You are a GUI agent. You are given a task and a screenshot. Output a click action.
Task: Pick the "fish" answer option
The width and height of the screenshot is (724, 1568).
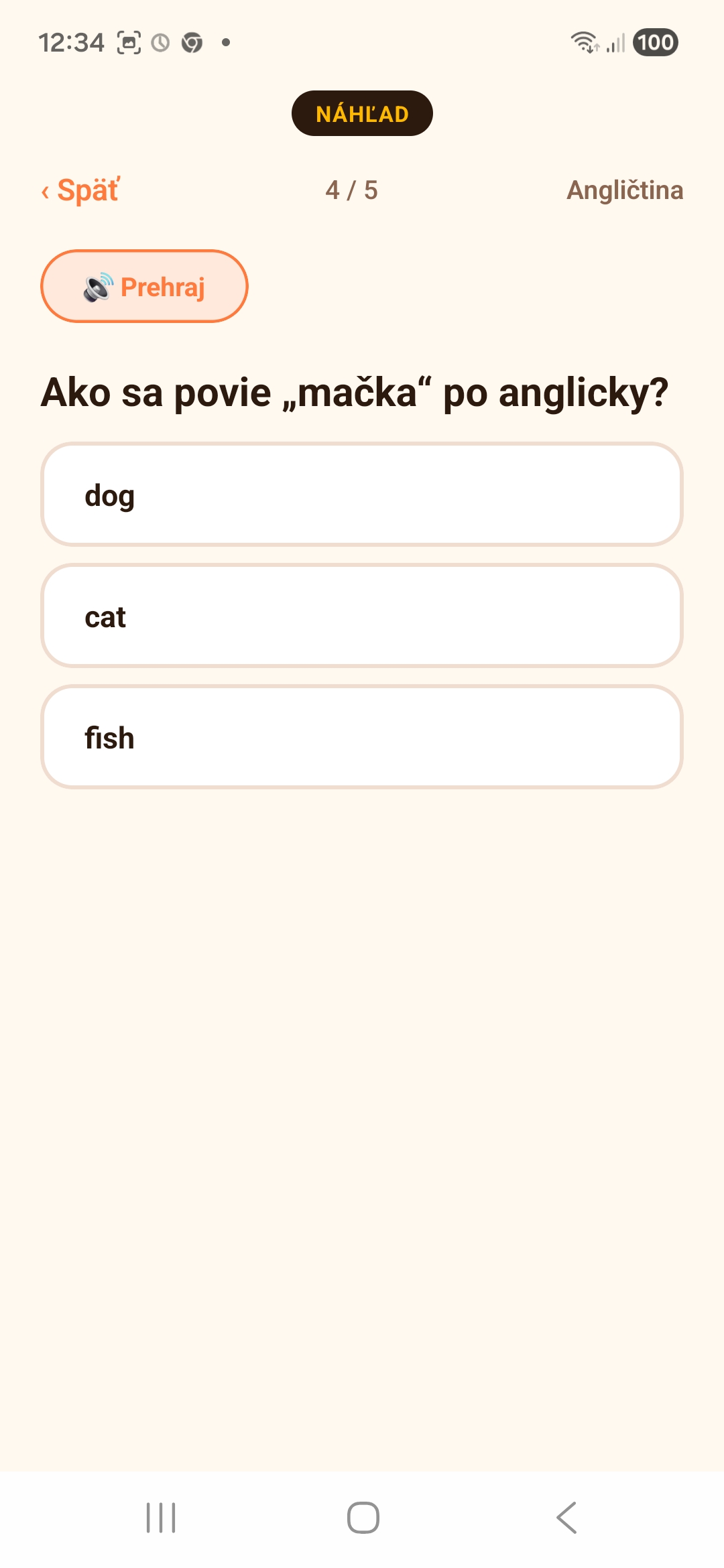tap(362, 737)
